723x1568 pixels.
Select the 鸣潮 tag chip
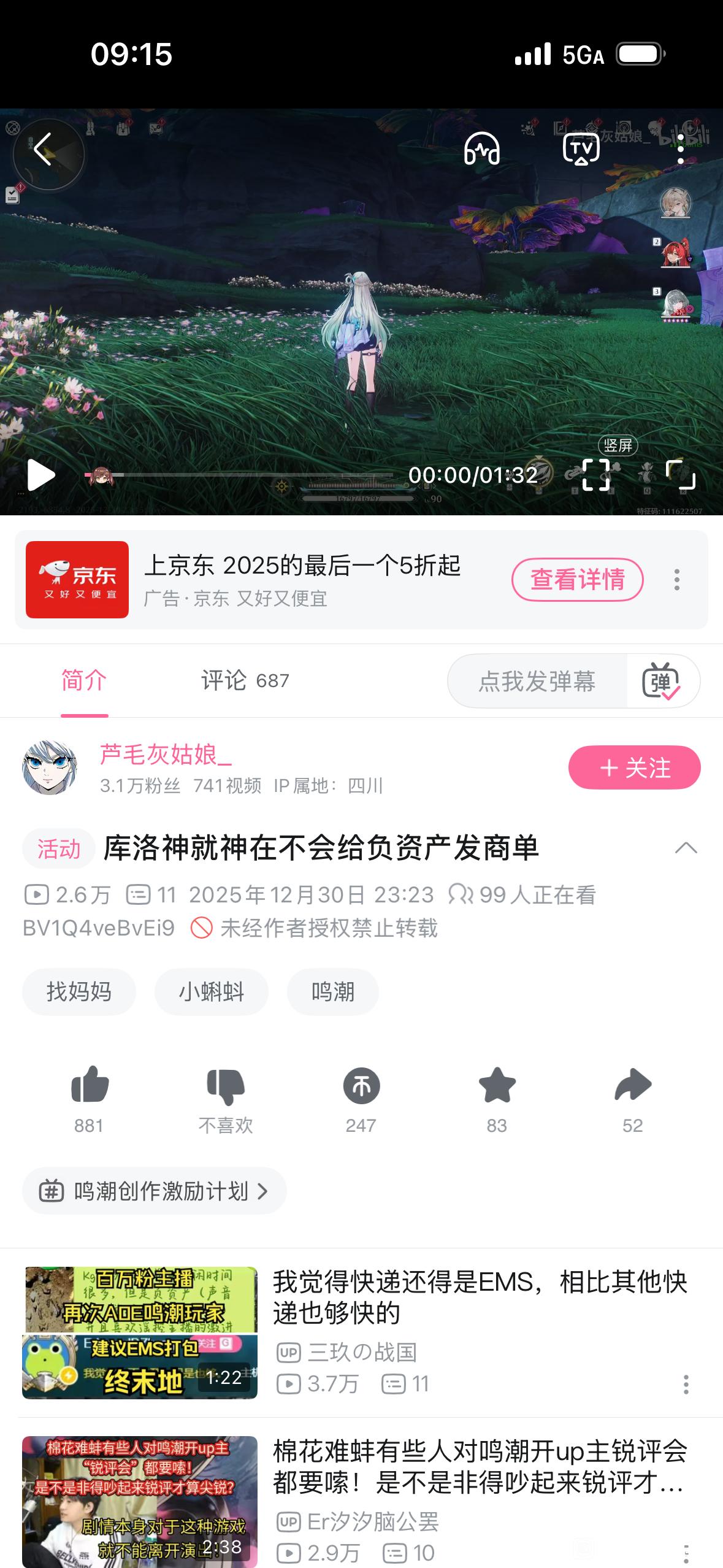(332, 991)
